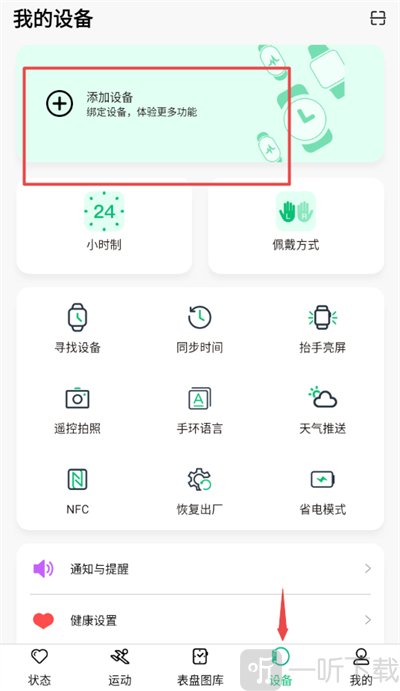Choose 手环语言

(200, 410)
